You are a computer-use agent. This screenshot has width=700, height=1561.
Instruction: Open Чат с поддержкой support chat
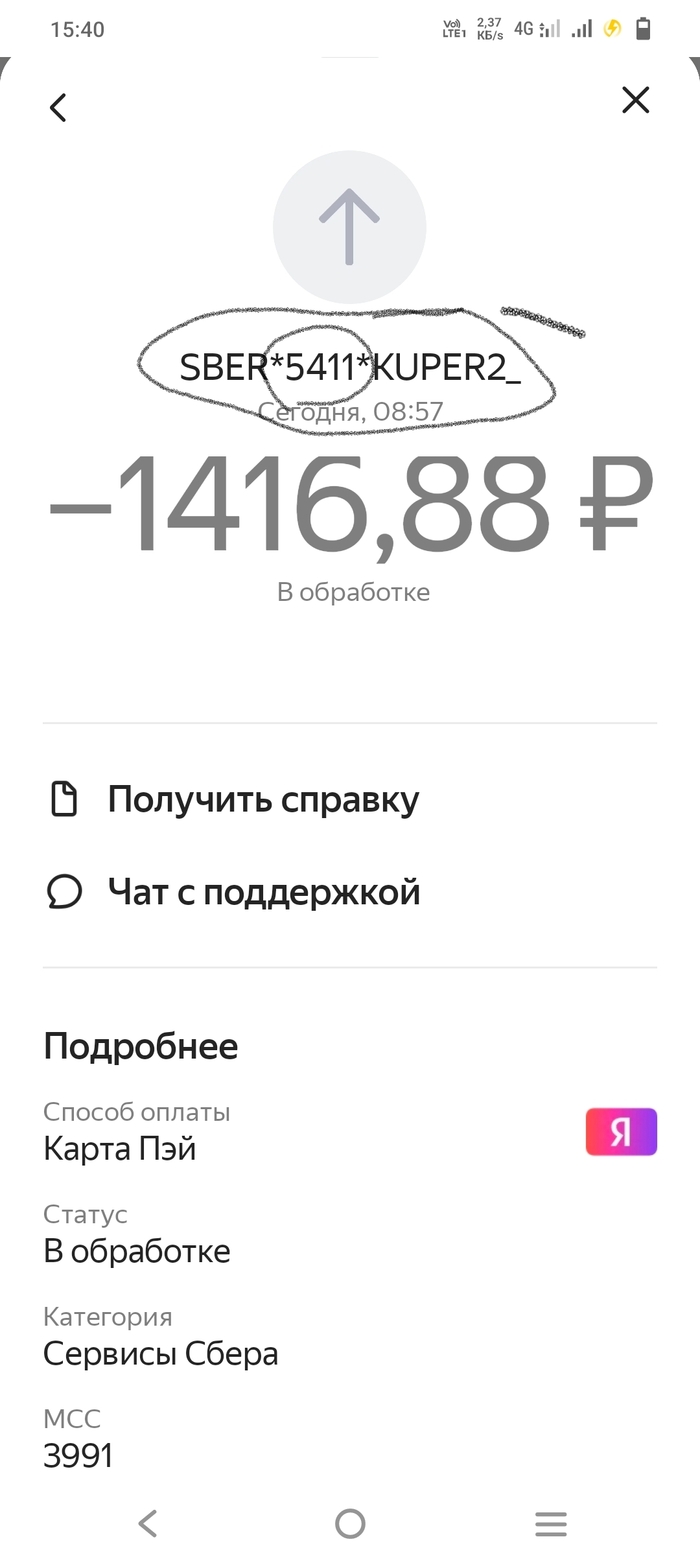(x=263, y=892)
